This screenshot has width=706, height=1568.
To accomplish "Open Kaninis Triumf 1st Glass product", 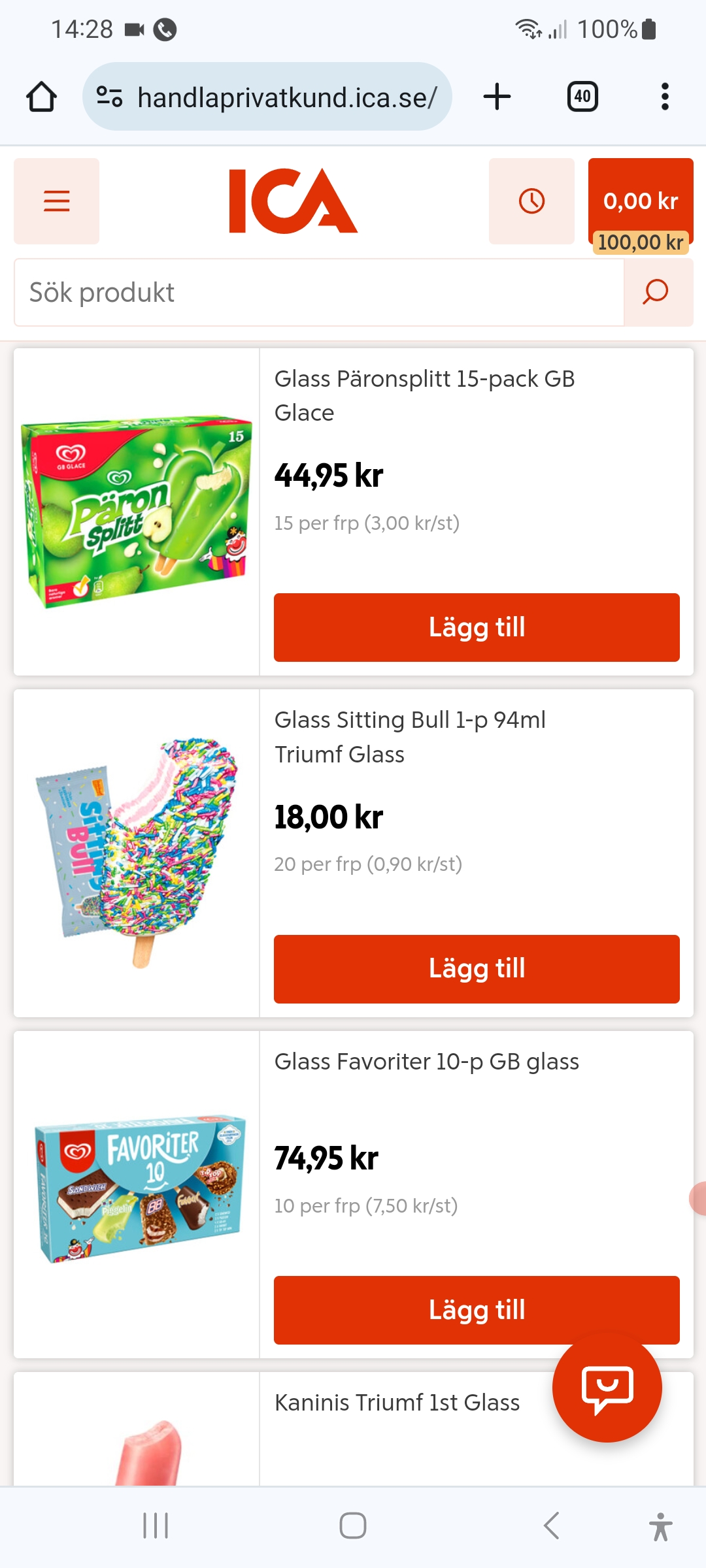I will tap(397, 1403).
